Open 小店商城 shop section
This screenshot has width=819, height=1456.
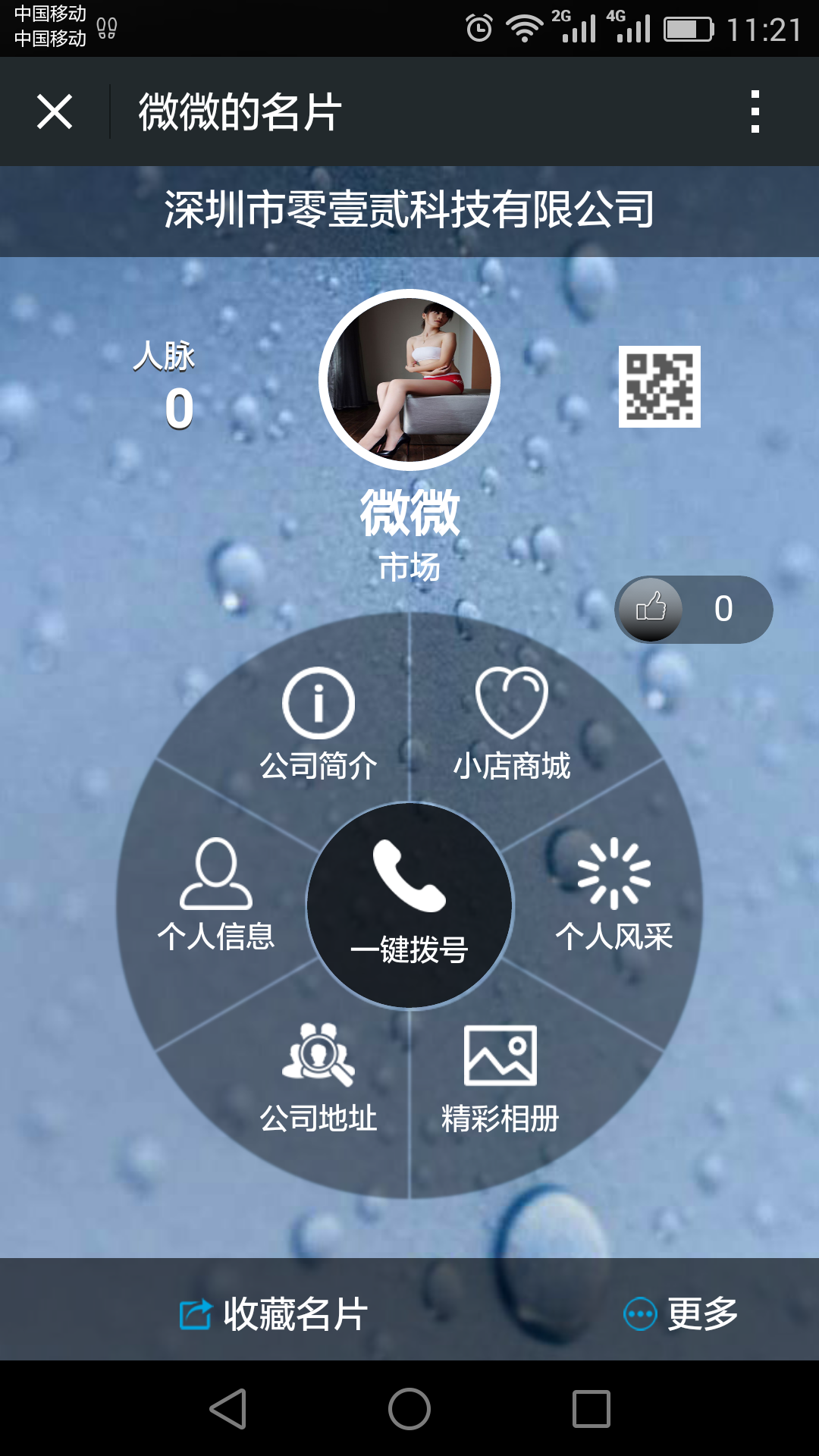point(512,724)
